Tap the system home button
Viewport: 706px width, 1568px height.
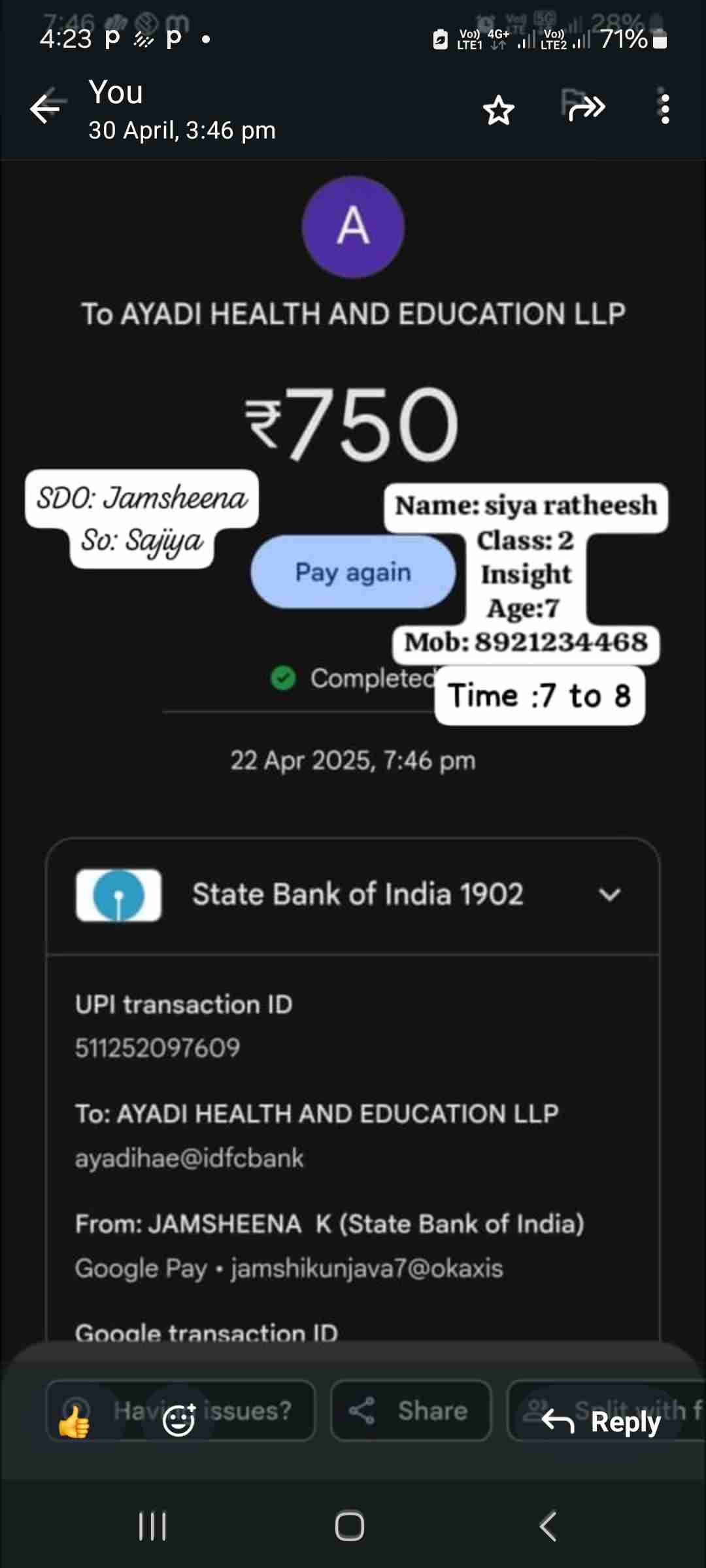click(350, 1527)
